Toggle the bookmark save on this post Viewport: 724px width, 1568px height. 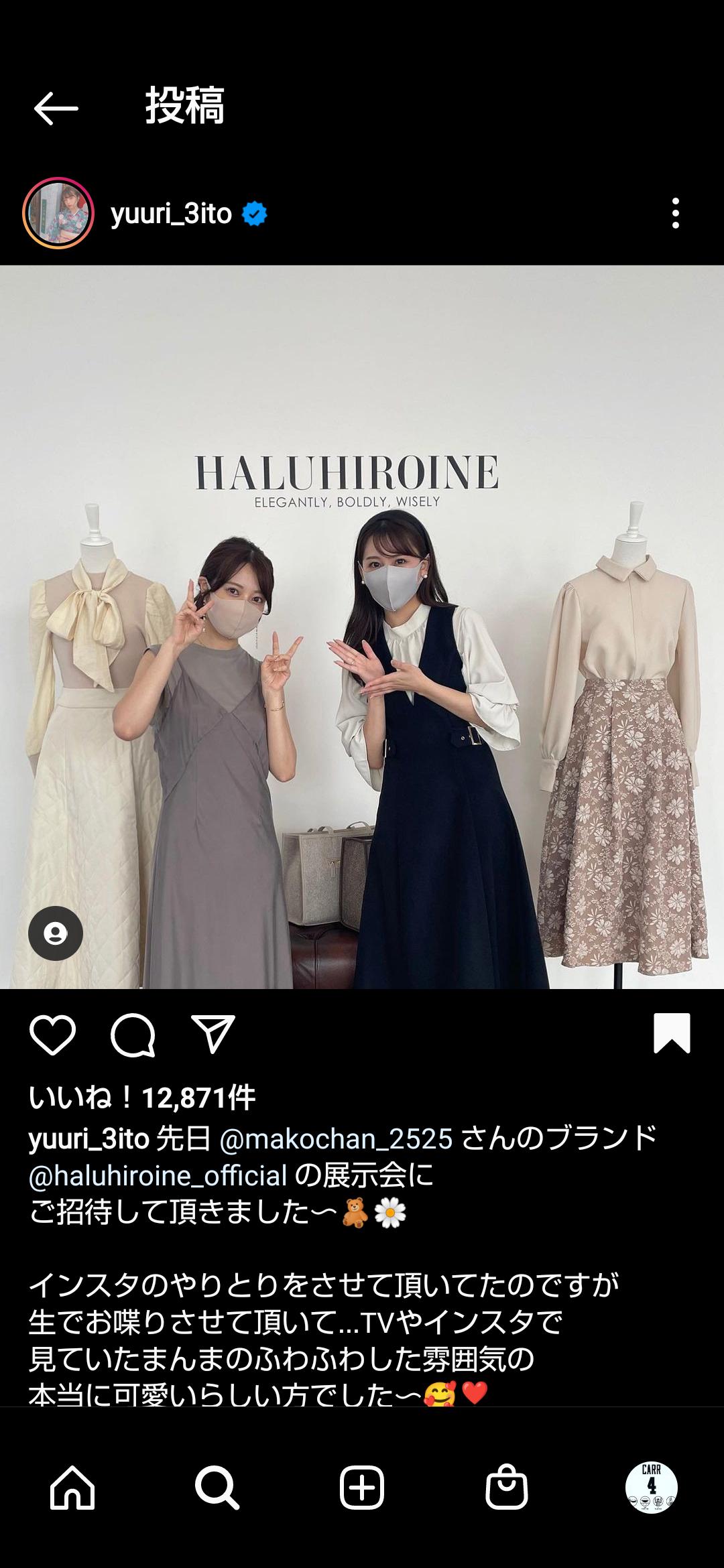(x=672, y=1033)
